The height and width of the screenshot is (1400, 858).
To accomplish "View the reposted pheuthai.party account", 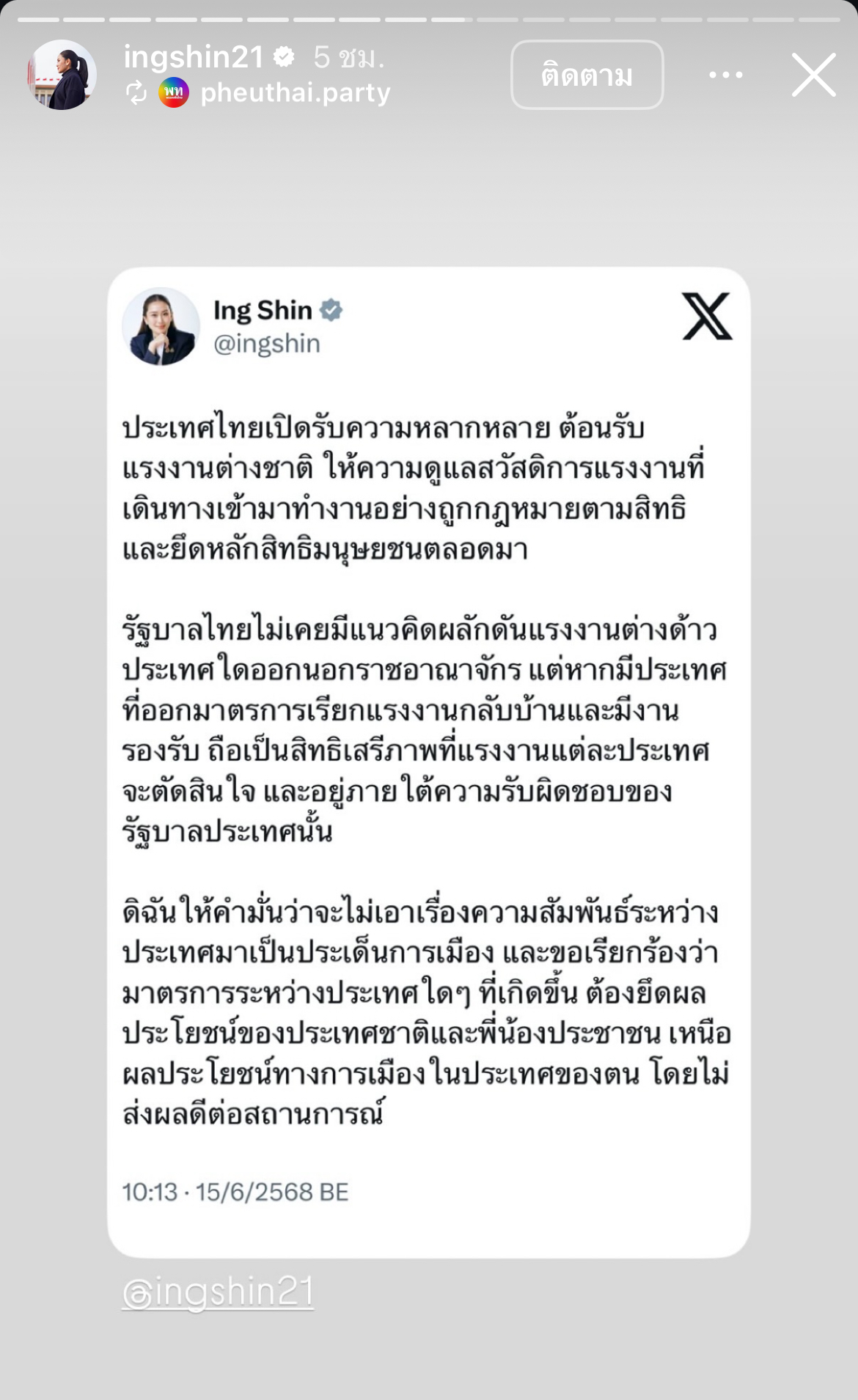I will (294, 93).
